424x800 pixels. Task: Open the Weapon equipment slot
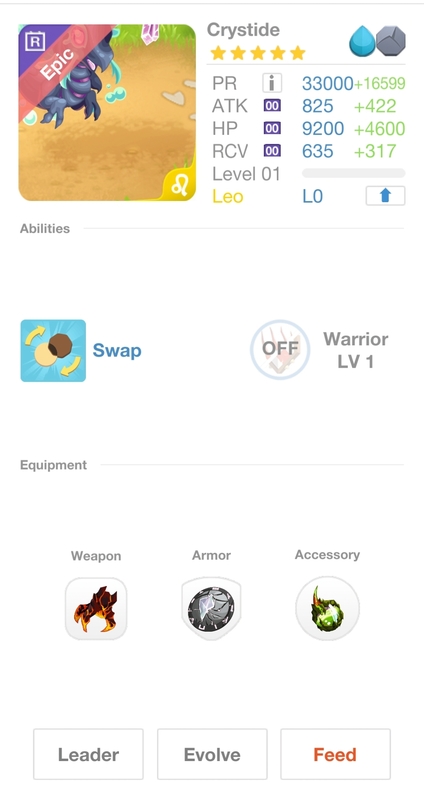pyautogui.click(x=96, y=609)
